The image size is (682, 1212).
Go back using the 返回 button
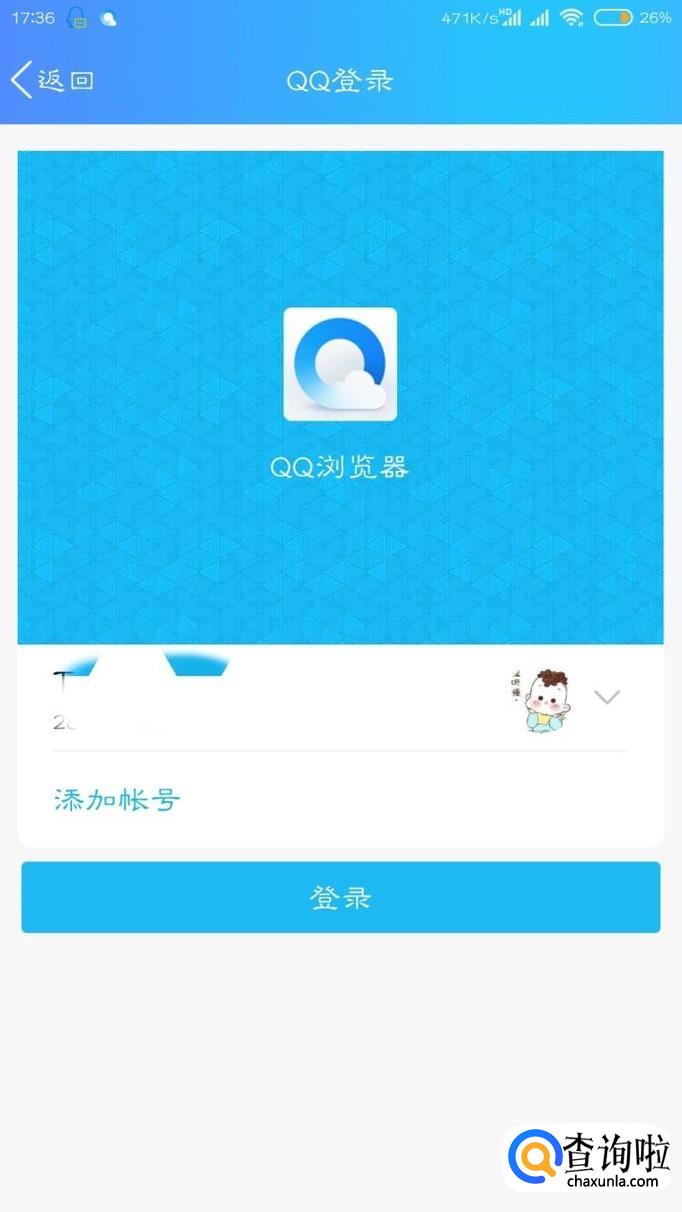(x=52, y=80)
